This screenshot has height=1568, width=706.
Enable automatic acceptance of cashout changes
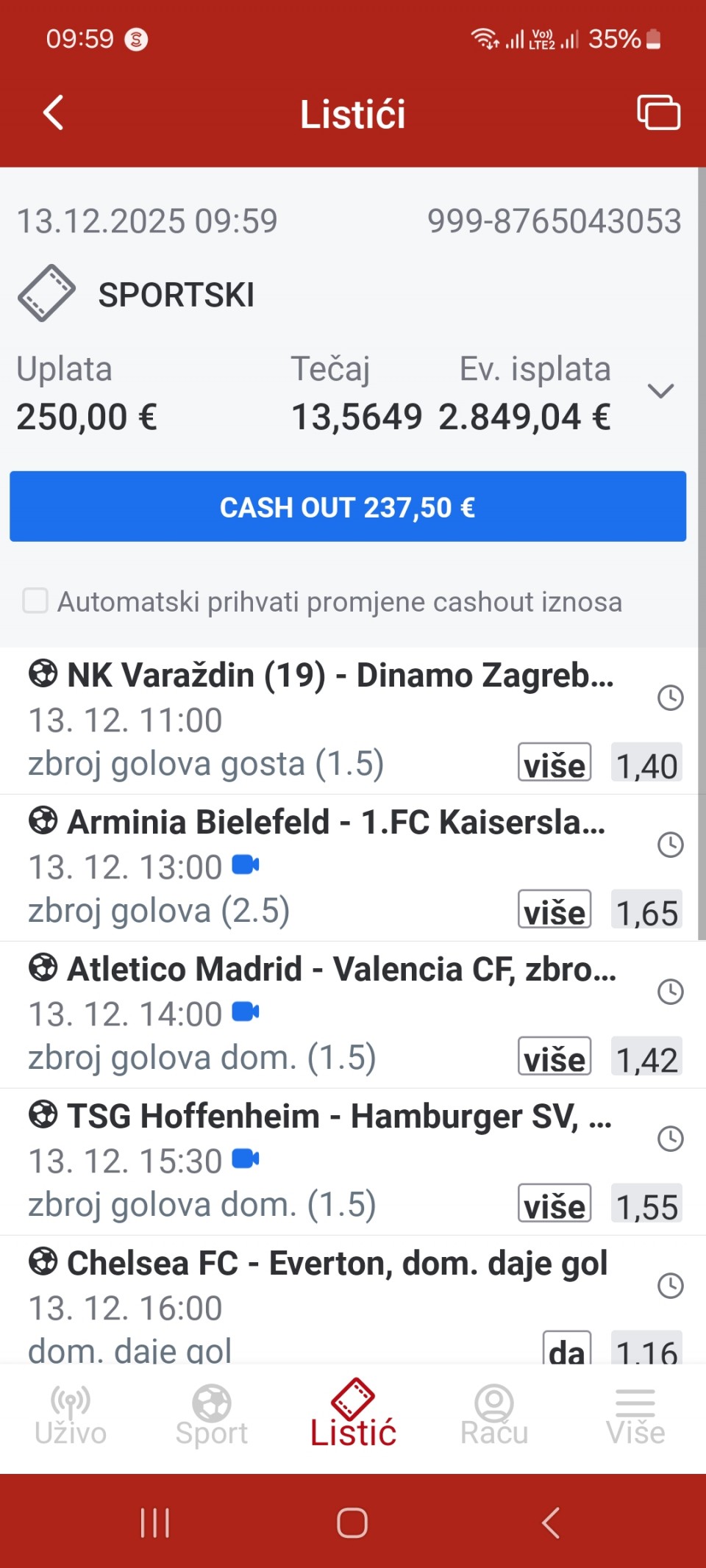pos(35,601)
